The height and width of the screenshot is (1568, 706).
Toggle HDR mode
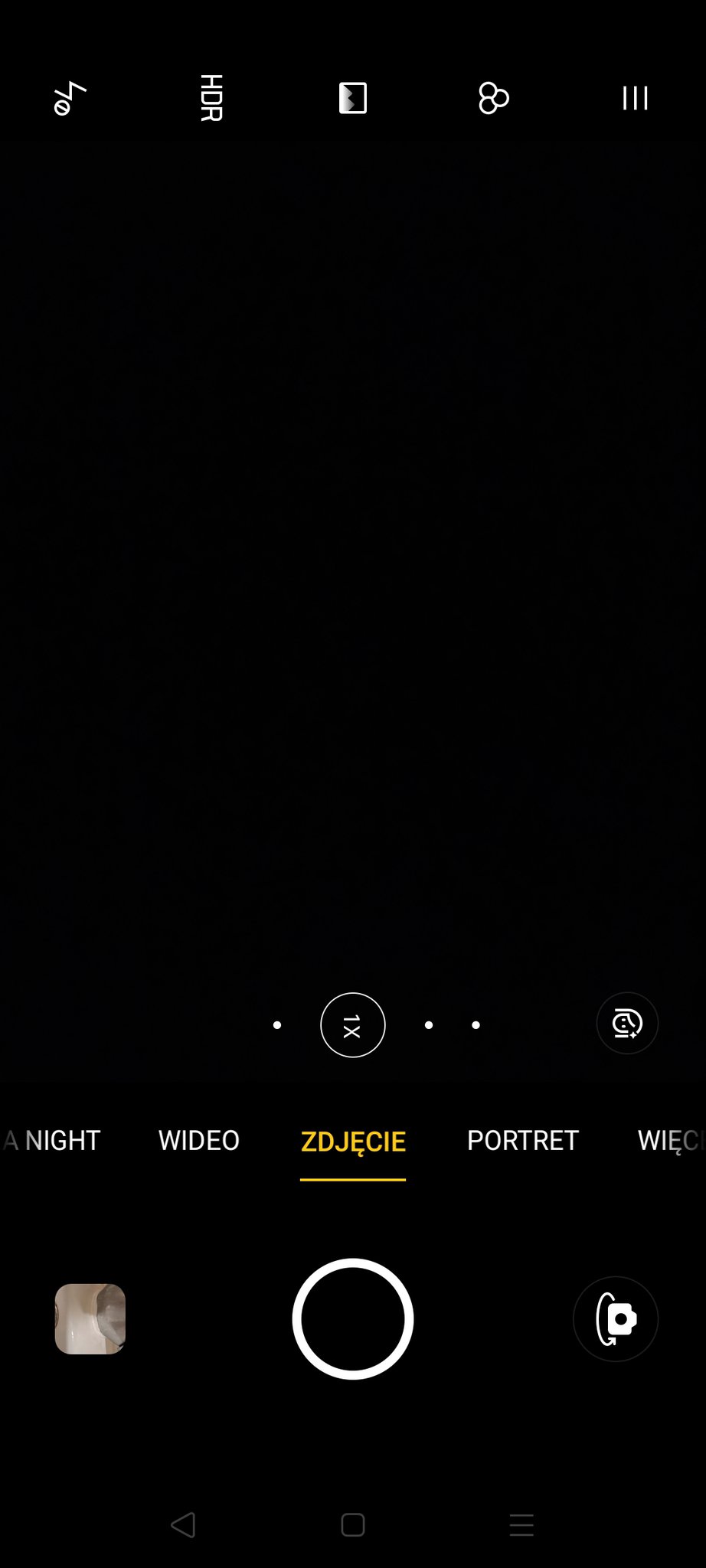(211, 98)
